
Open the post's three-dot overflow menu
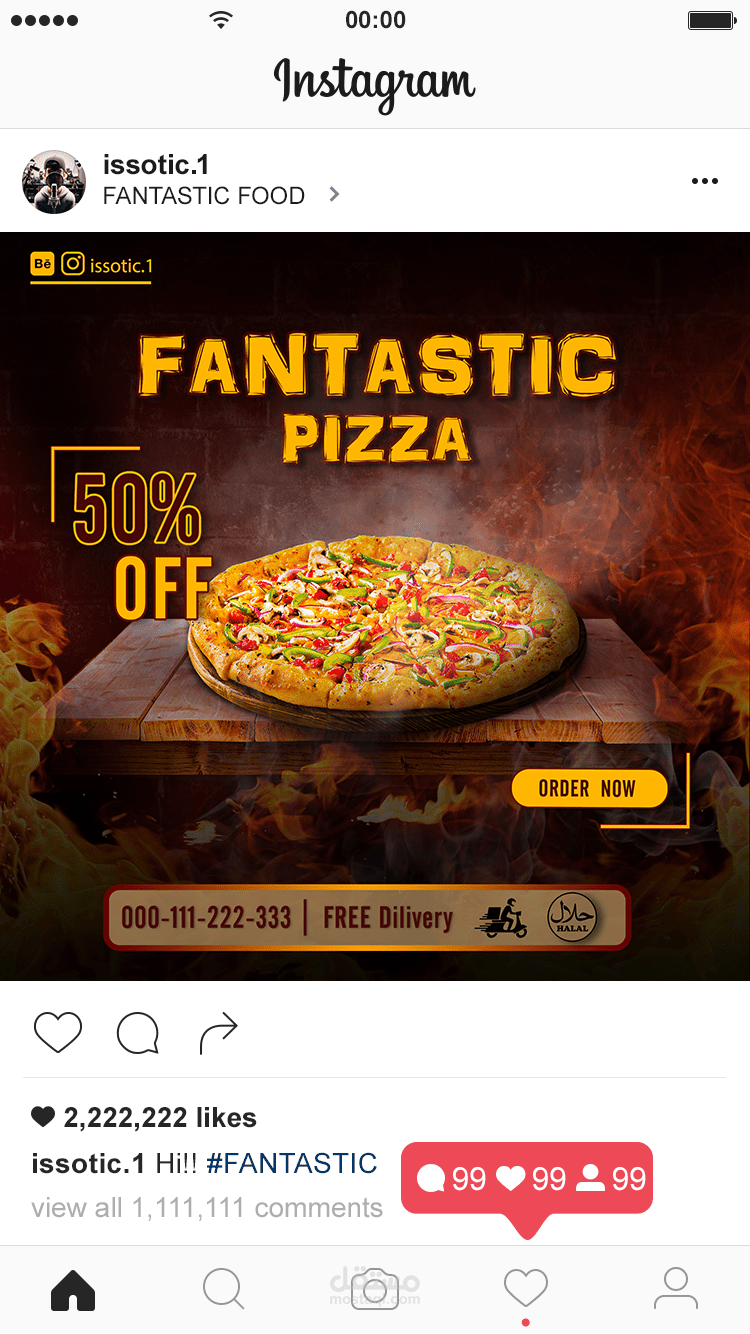[705, 181]
